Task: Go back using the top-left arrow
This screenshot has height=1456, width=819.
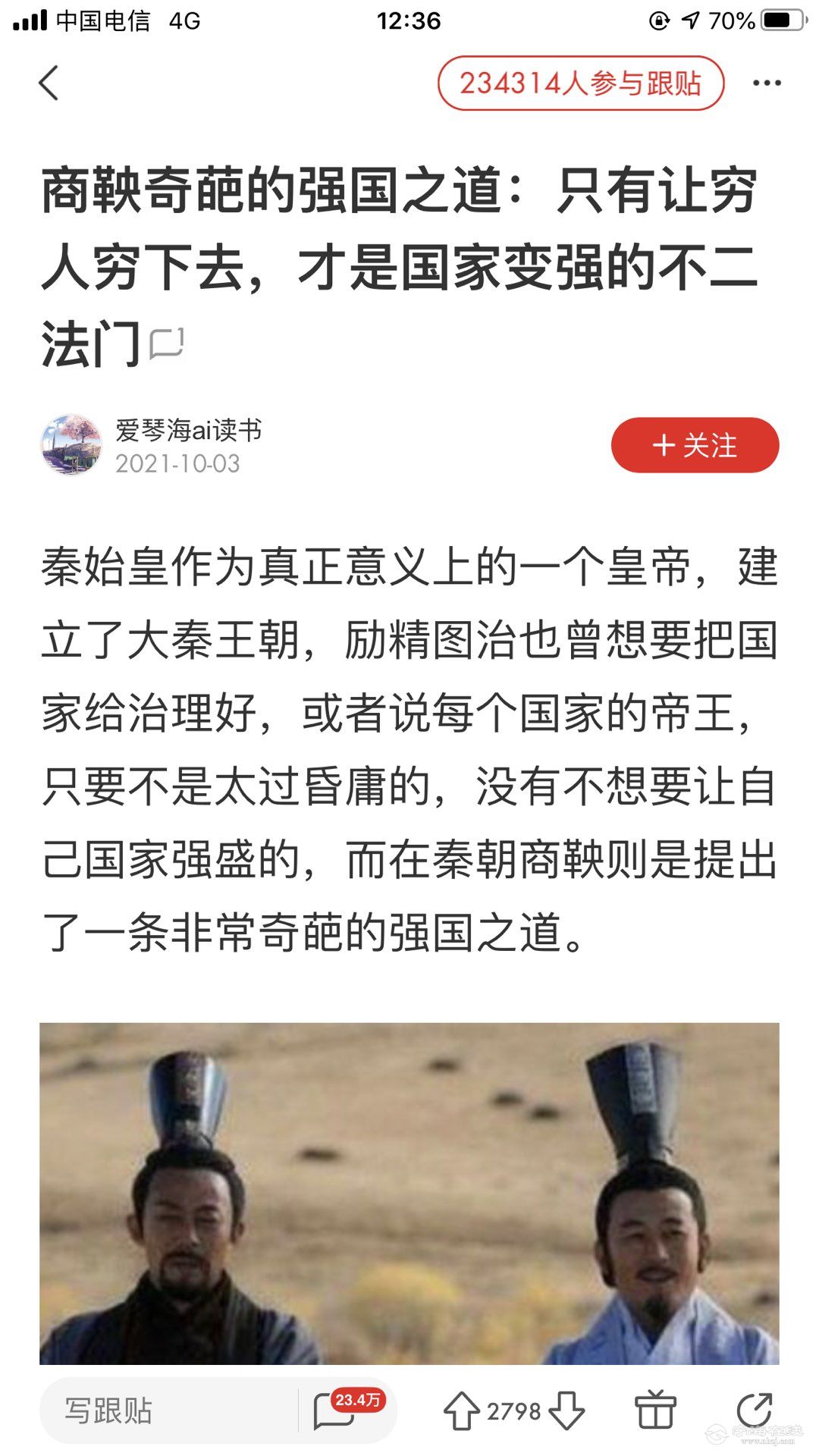Action: click(x=49, y=83)
